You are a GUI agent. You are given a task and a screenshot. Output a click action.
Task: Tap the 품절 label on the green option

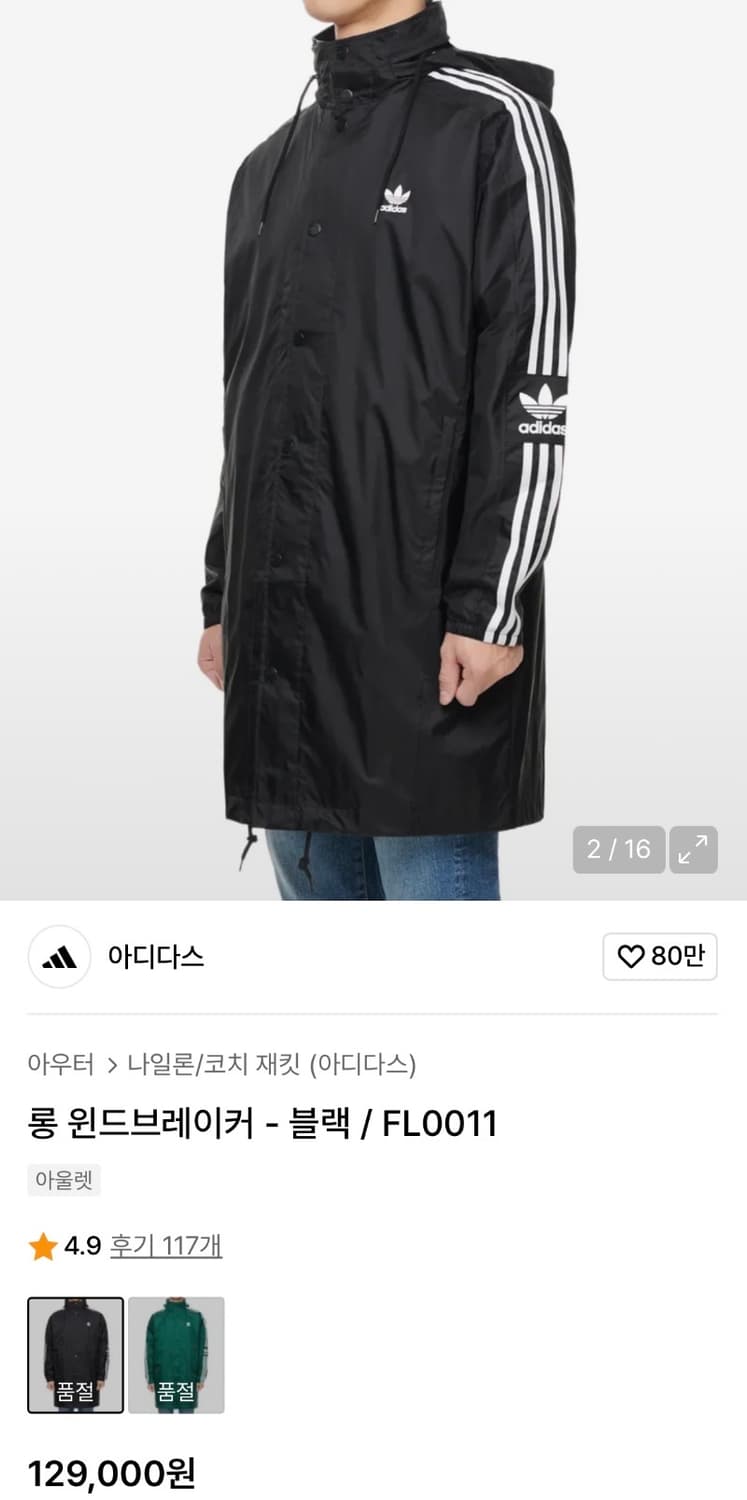pyautogui.click(x=176, y=1390)
